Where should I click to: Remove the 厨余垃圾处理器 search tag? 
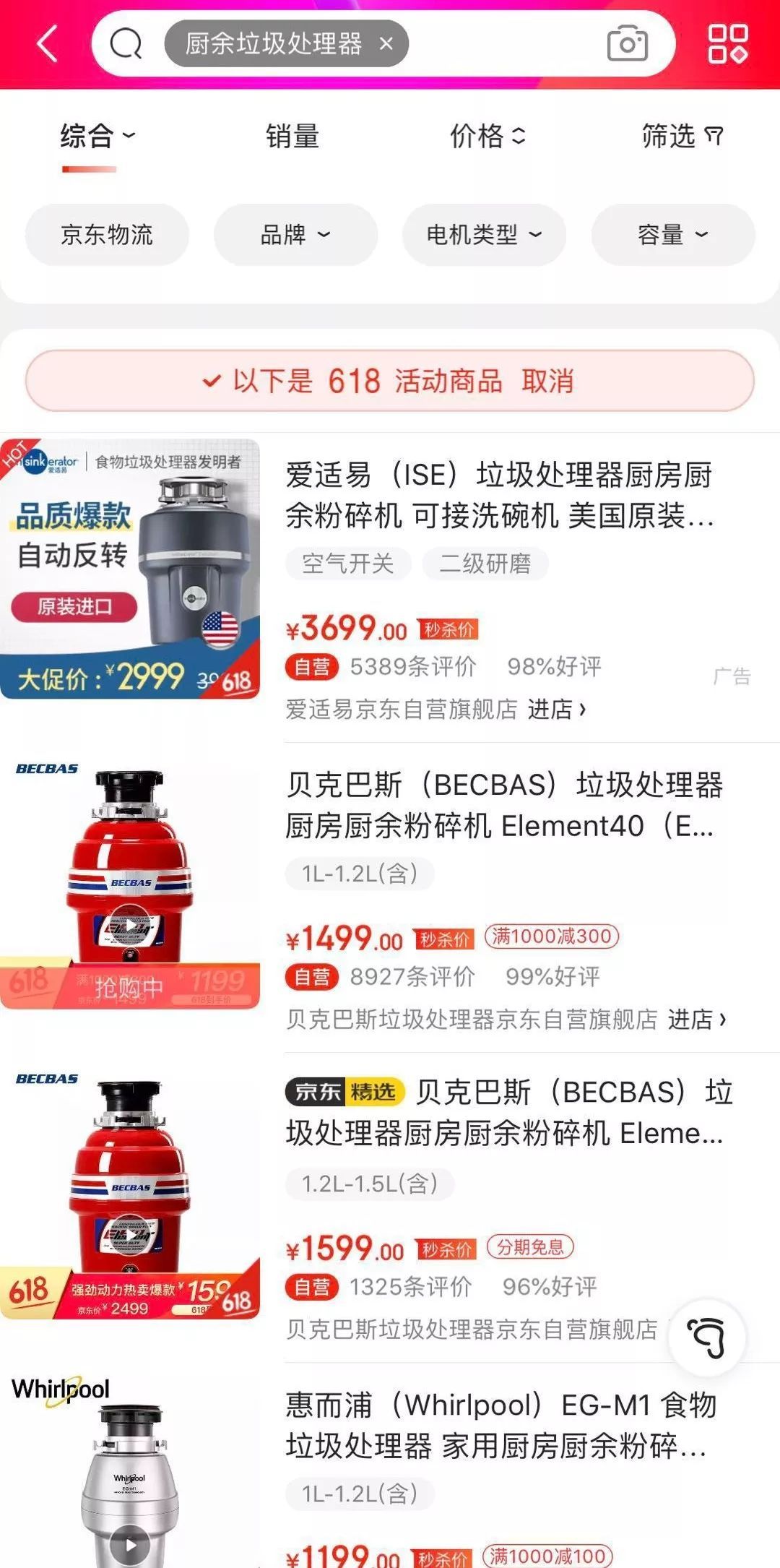(386, 44)
